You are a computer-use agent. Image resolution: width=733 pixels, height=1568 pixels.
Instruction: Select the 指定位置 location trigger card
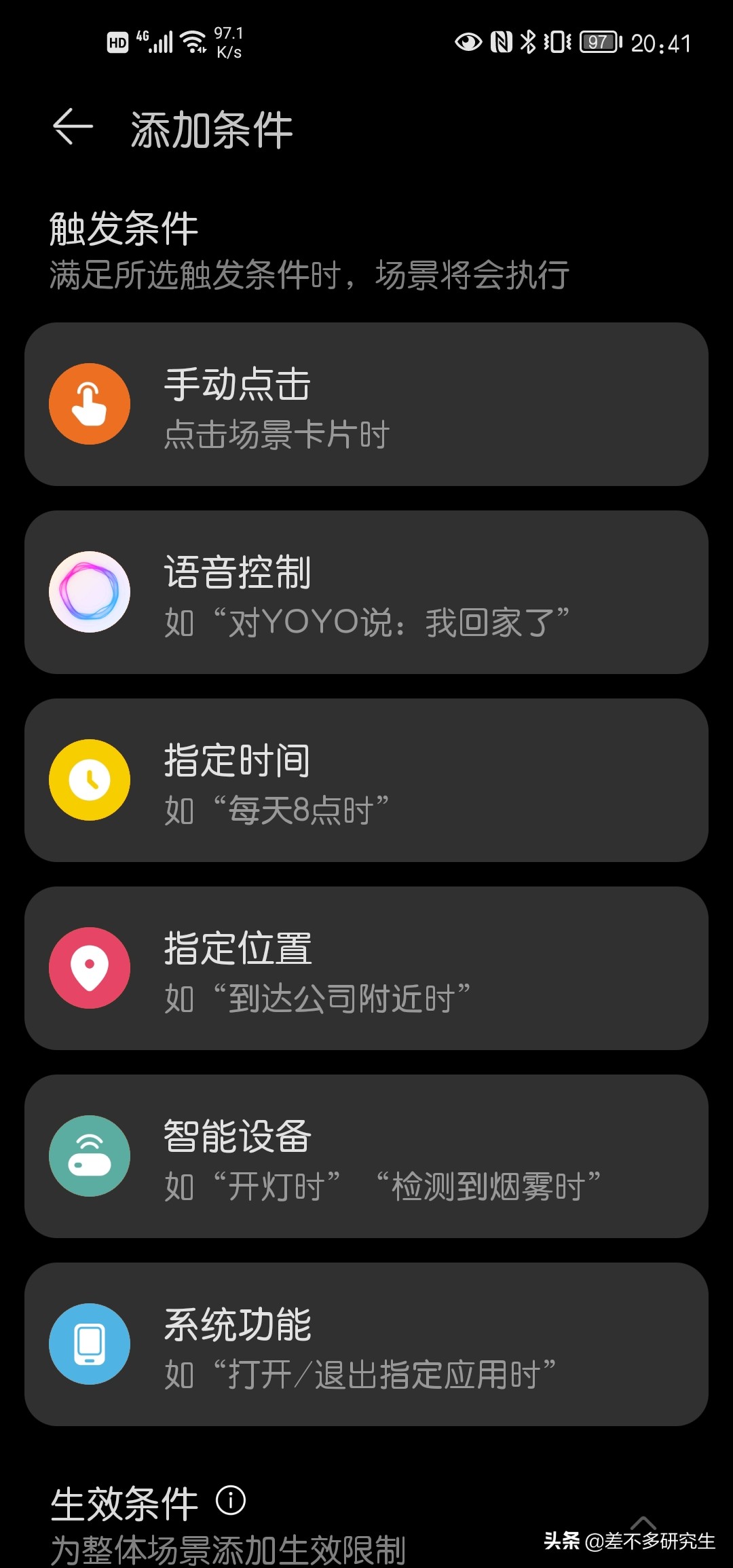pos(366,969)
